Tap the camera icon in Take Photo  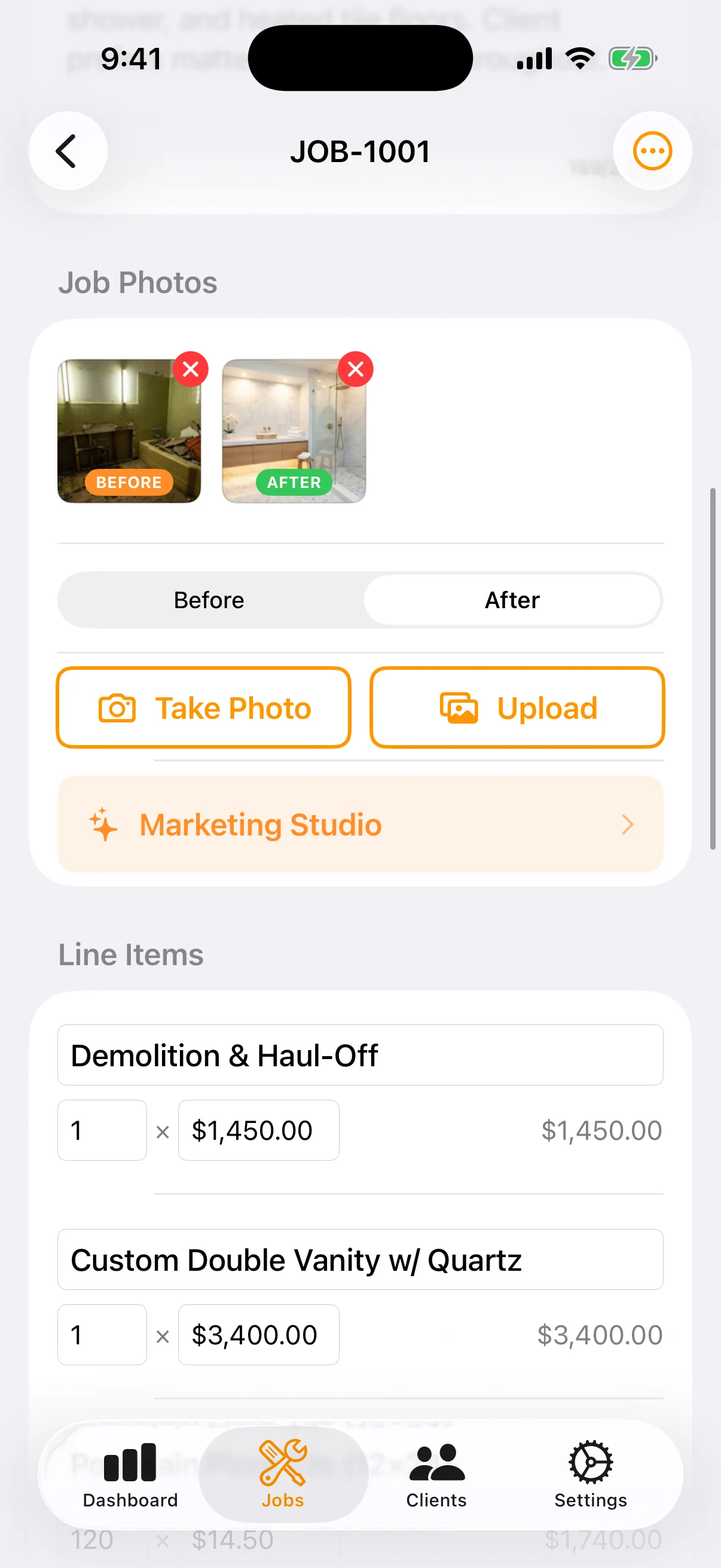(119, 707)
